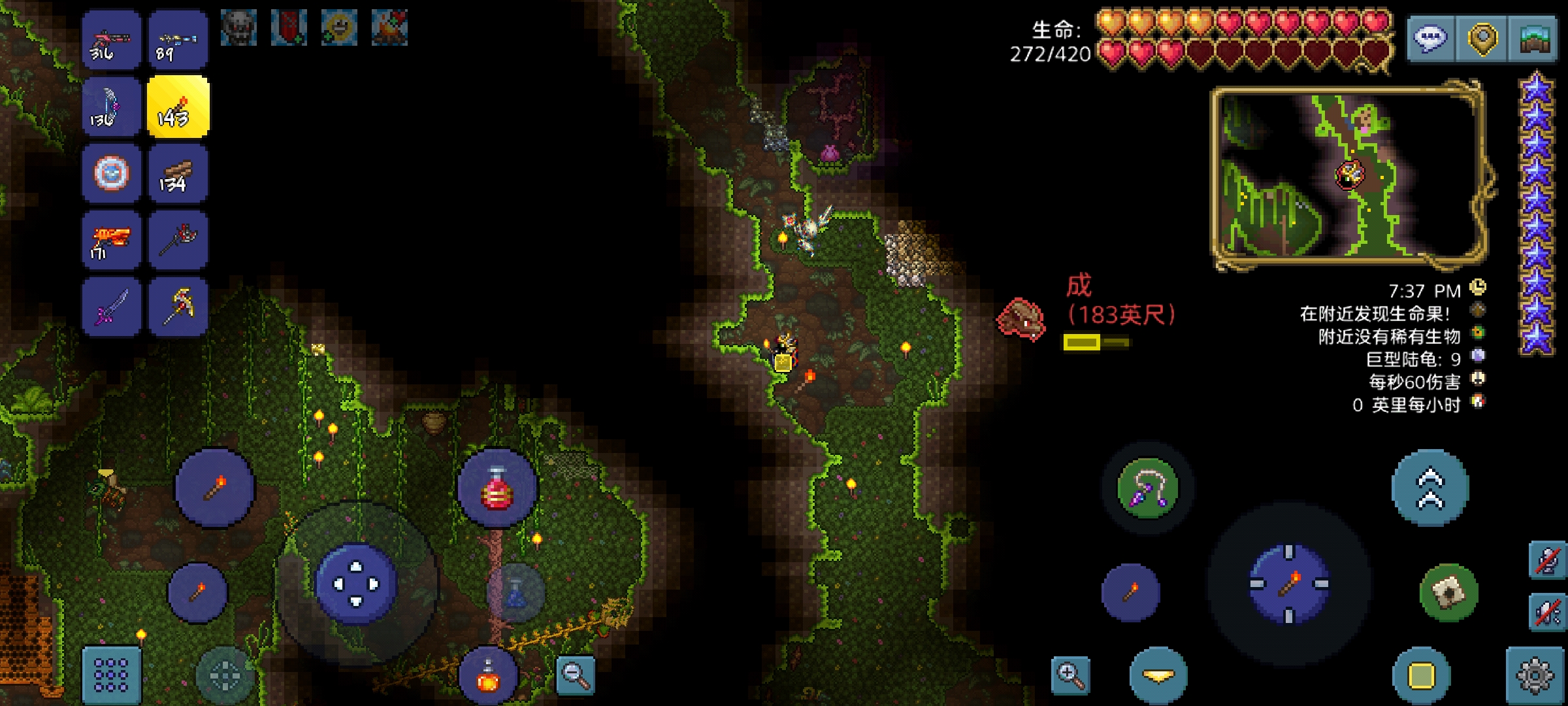Zoom in with the plus magnifier
The image size is (1568, 706).
(1071, 675)
